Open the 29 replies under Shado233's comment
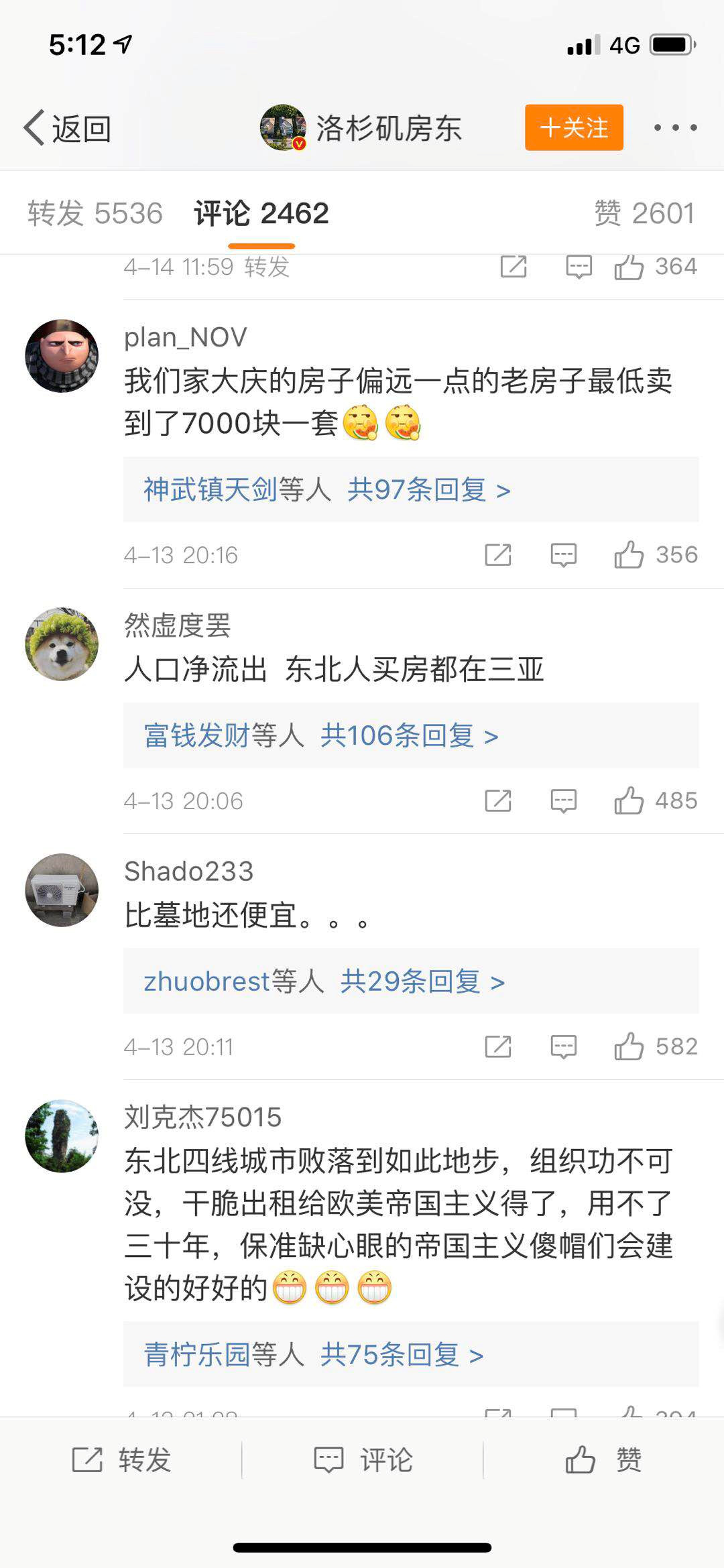724x1568 pixels. point(324,981)
